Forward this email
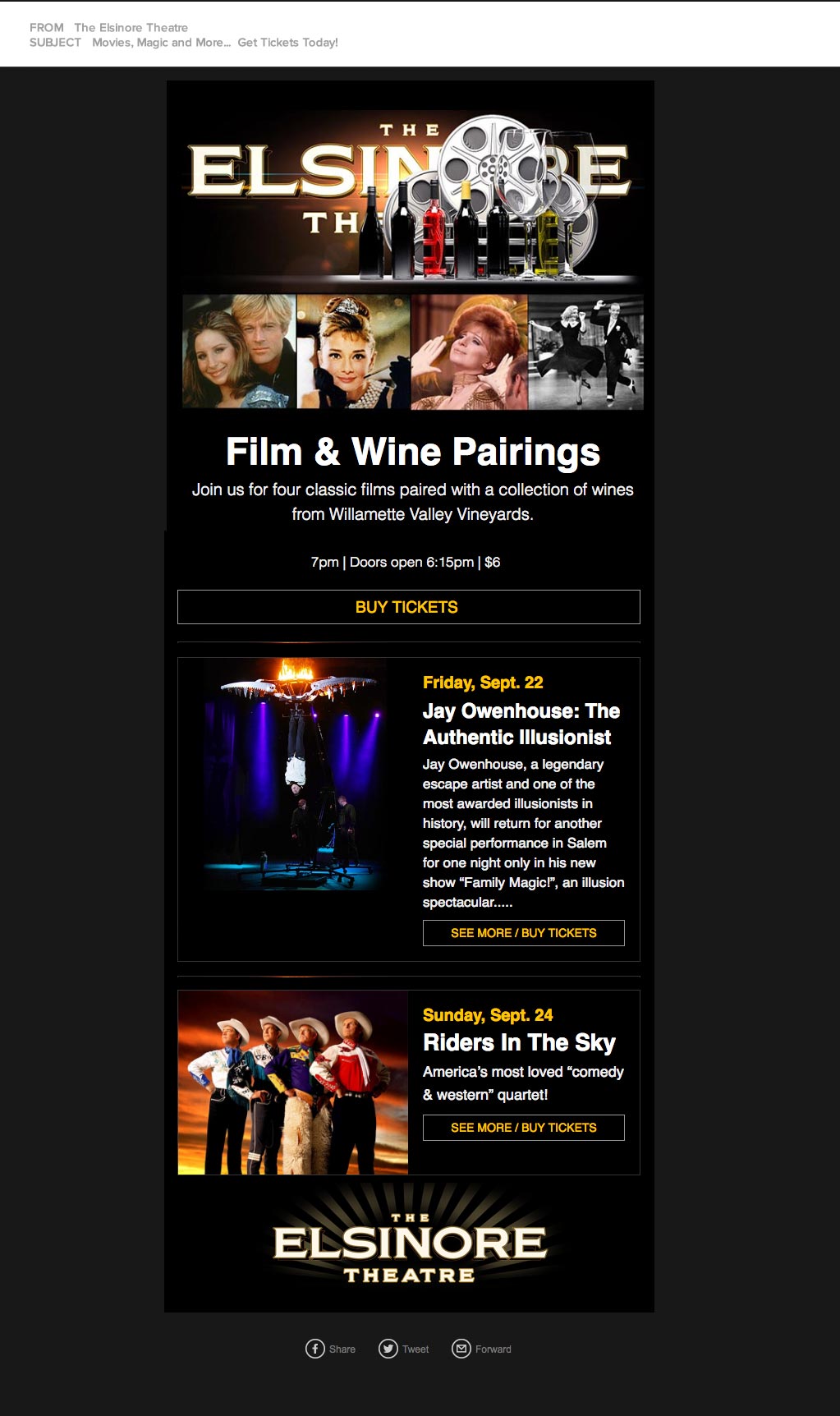This screenshot has height=1416, width=840. [481, 1349]
